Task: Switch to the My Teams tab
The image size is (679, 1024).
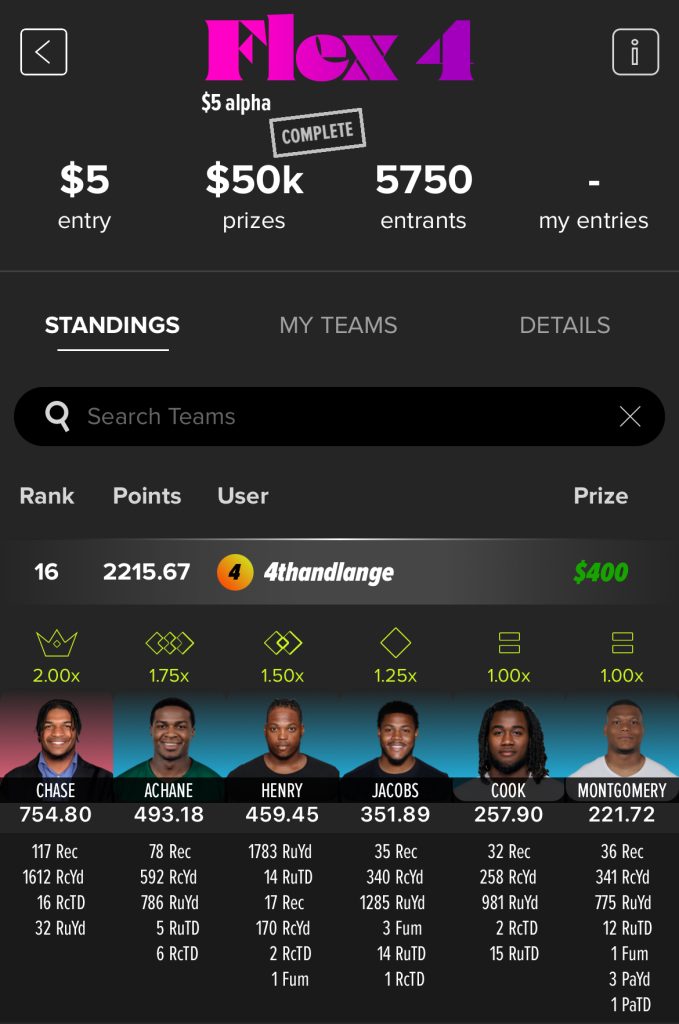Action: [338, 325]
